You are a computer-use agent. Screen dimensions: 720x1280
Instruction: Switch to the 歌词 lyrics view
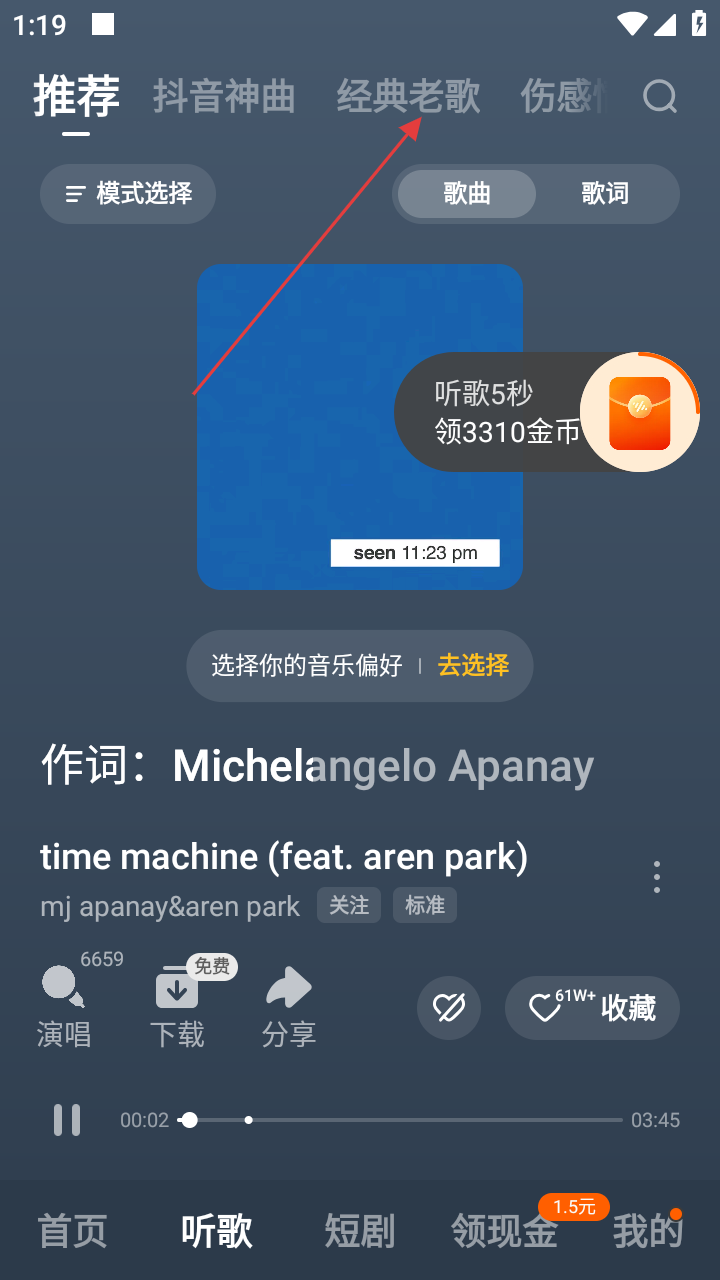605,194
